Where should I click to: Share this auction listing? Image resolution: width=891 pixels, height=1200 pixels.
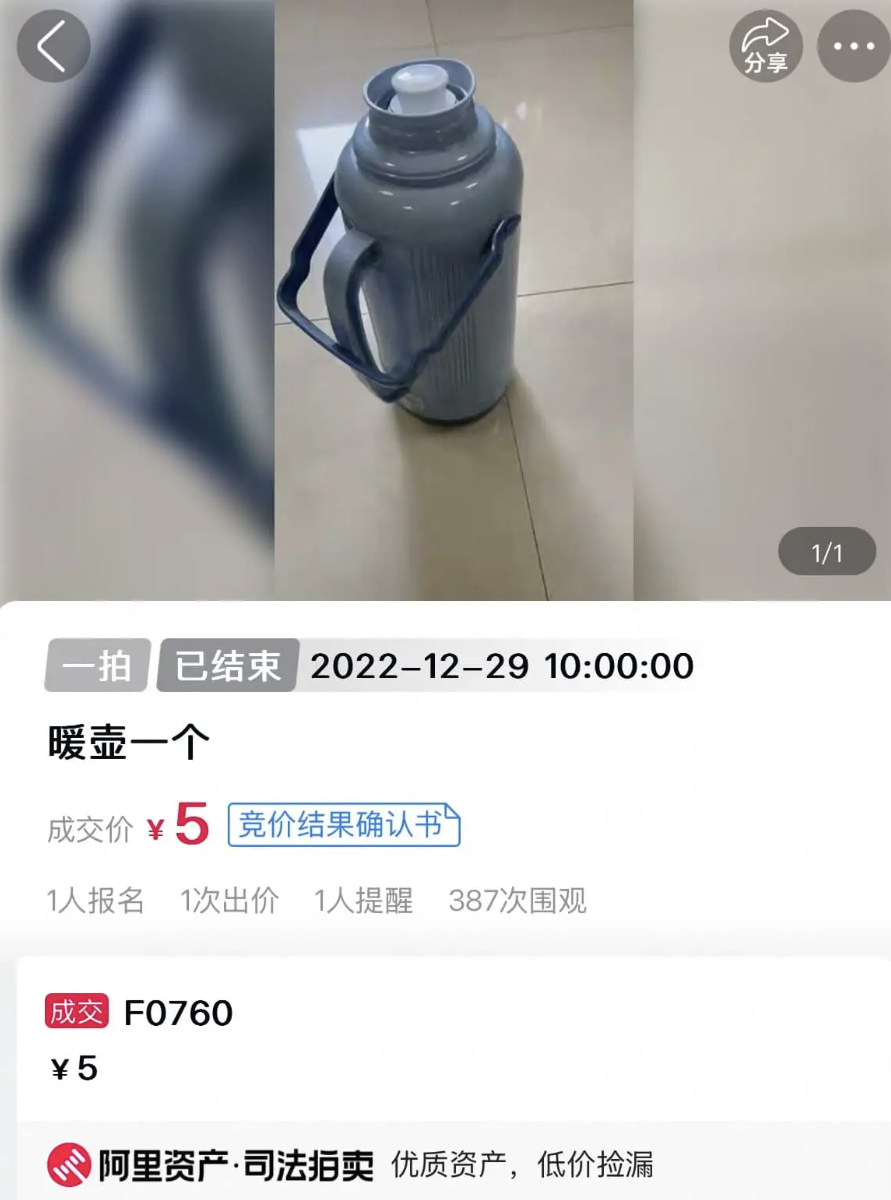click(x=766, y=46)
